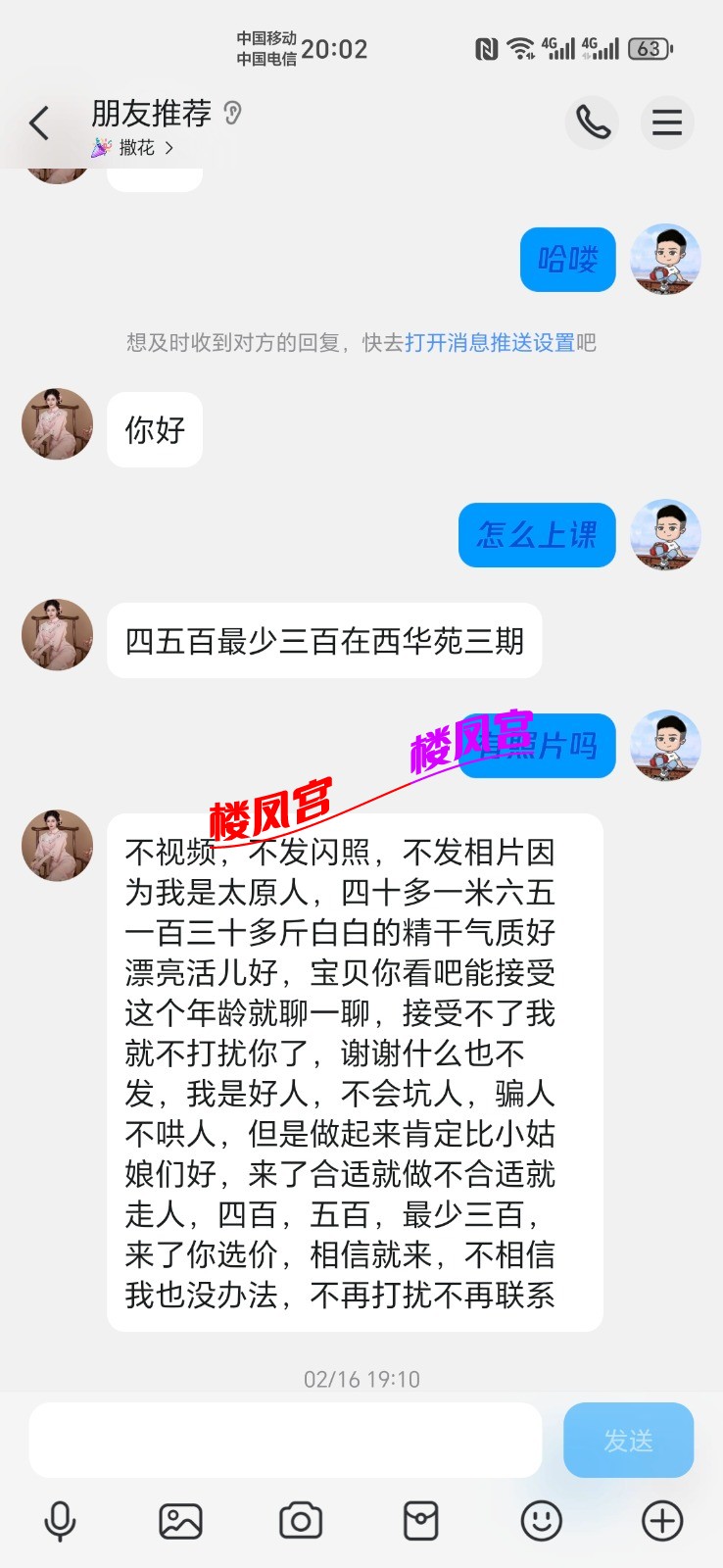The height and width of the screenshot is (1568, 723).
Task: Open the photo gallery picker
Action: point(180,1521)
